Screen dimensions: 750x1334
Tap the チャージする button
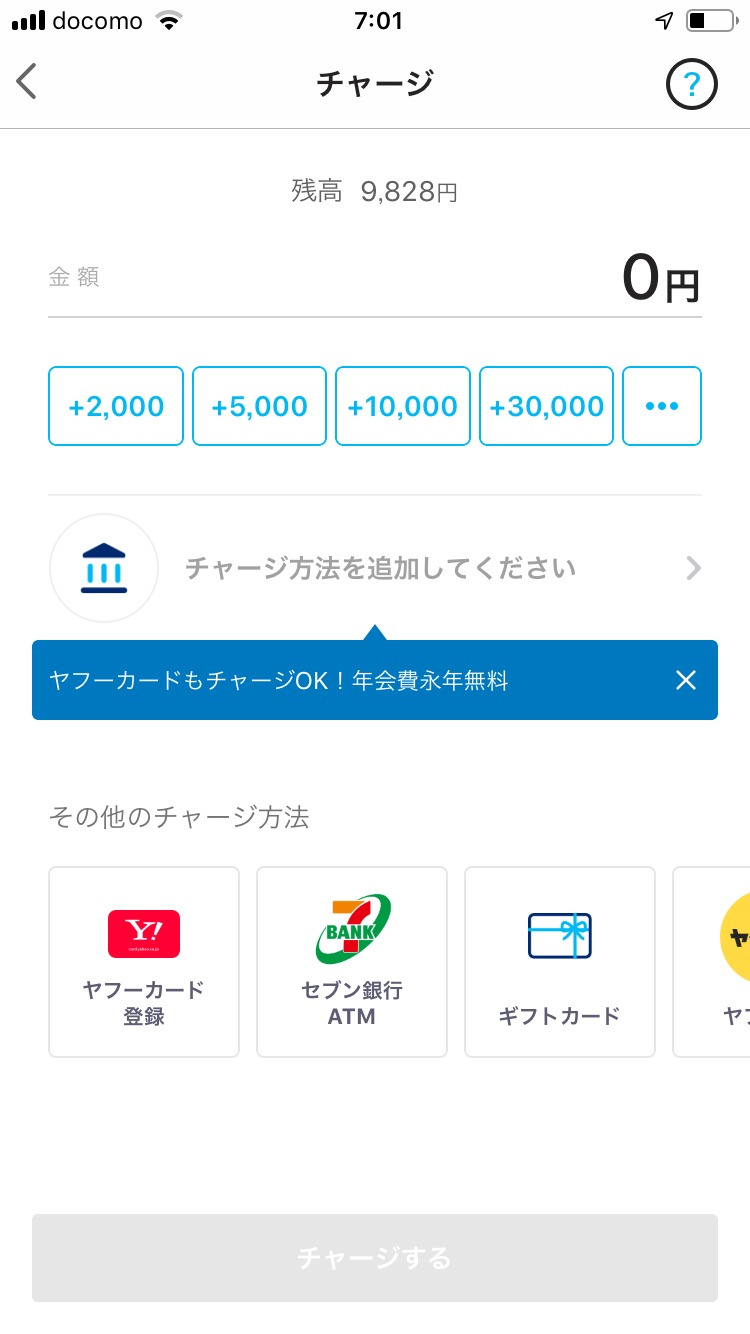[x=375, y=1258]
